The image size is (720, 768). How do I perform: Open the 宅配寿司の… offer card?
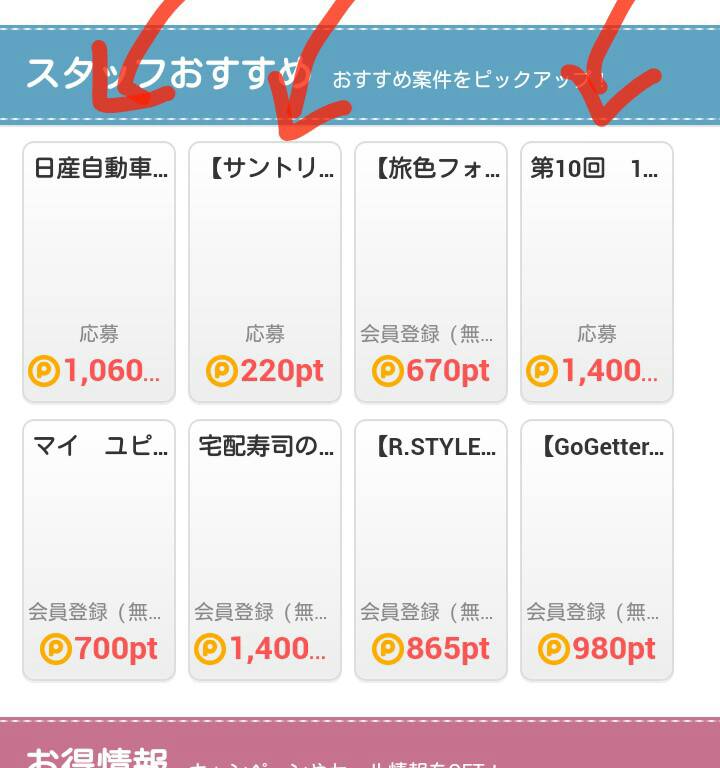pos(265,549)
